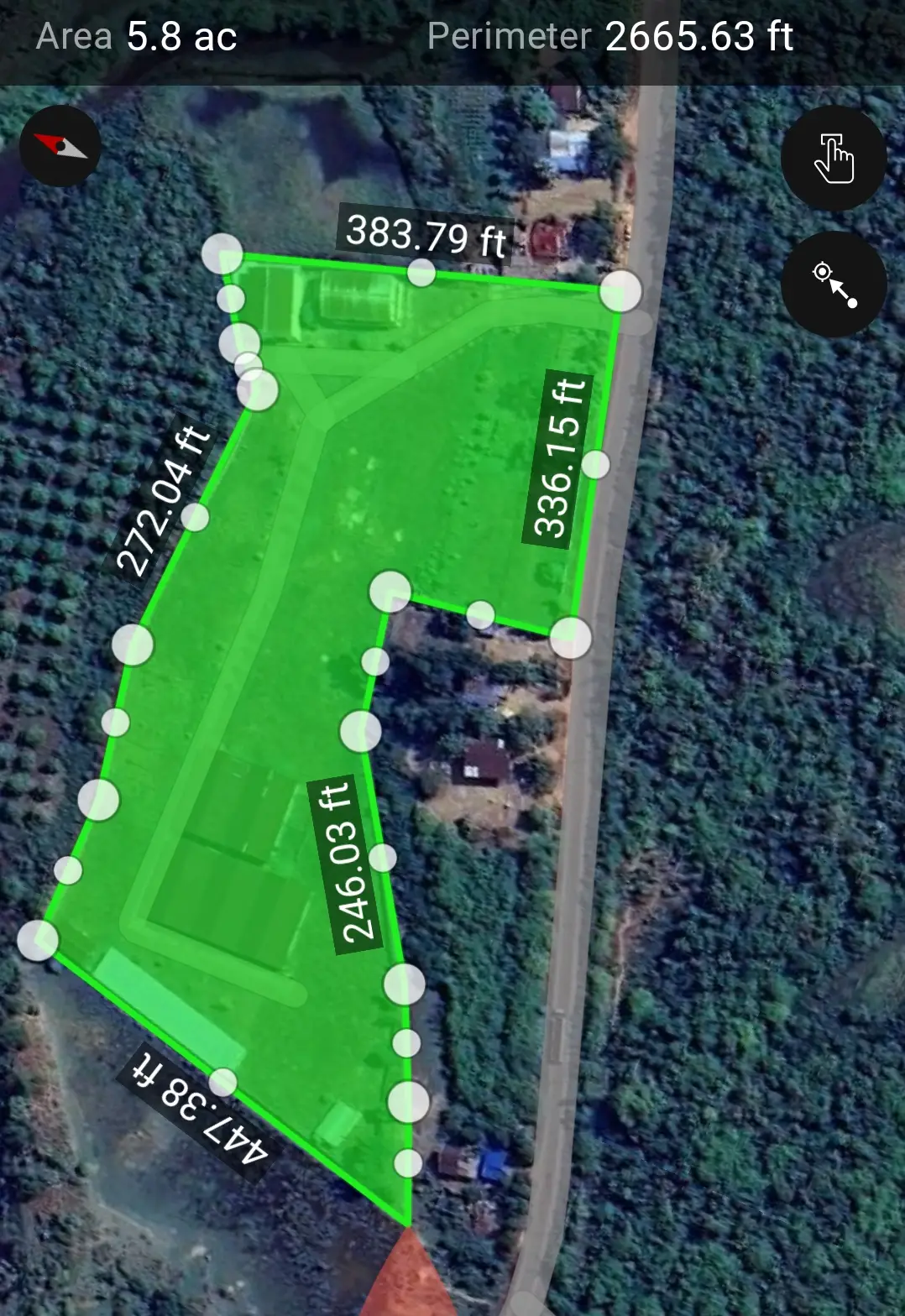
Task: Select the 272.04 ft measurement label
Action: 165,501
